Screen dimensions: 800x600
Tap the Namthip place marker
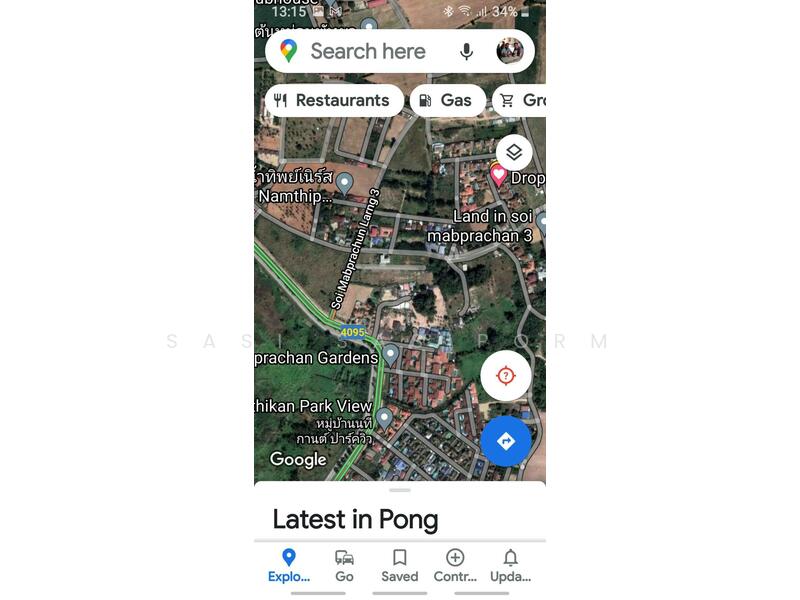click(x=344, y=182)
